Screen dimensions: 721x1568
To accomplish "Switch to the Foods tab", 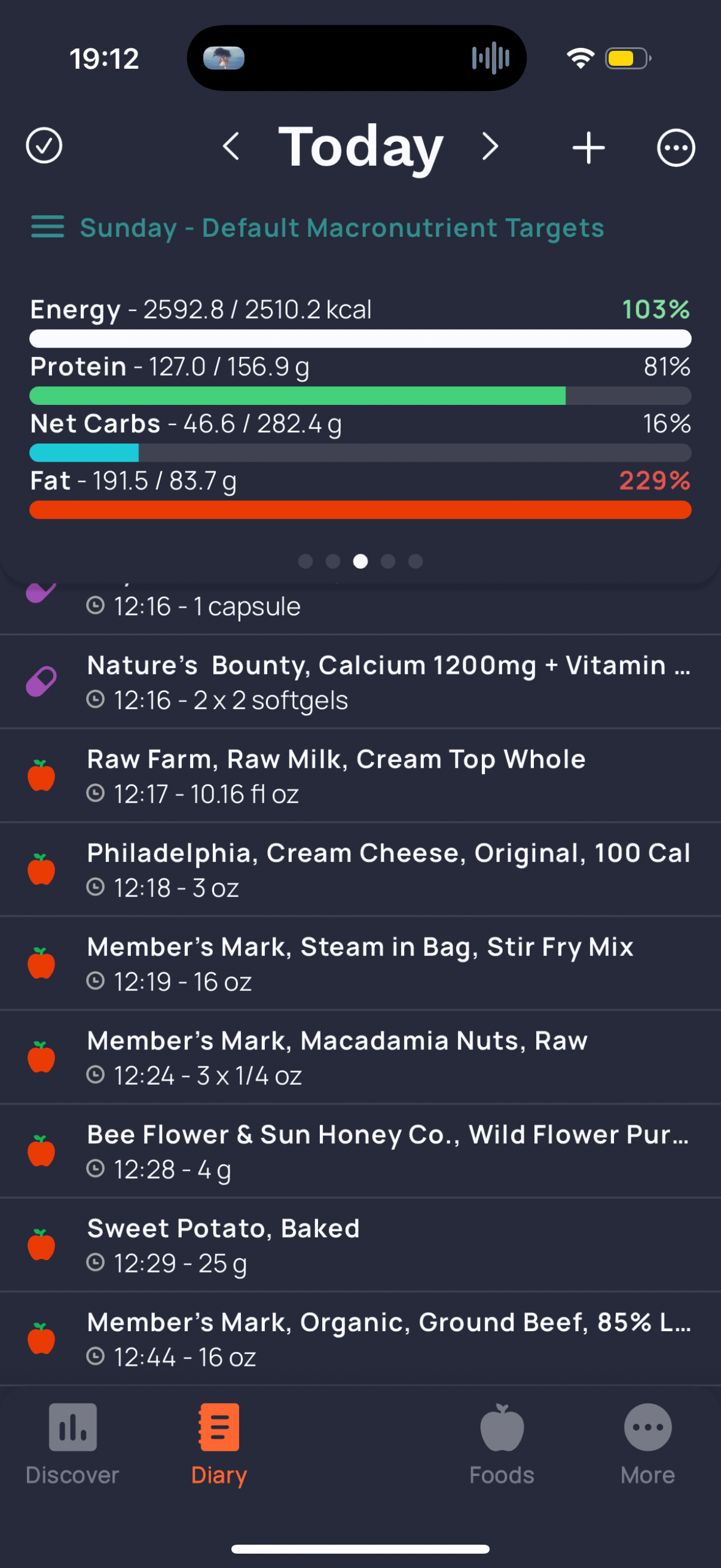I will [x=502, y=1444].
